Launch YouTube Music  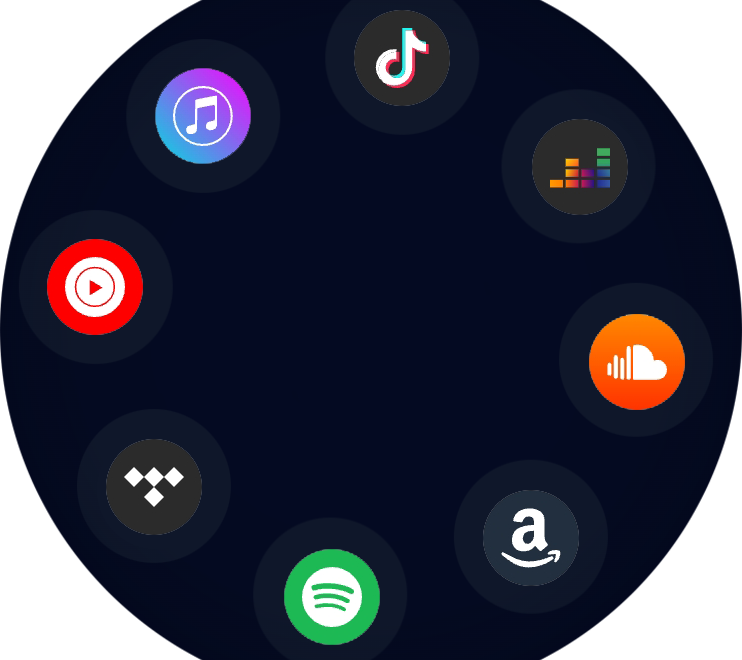(x=95, y=287)
